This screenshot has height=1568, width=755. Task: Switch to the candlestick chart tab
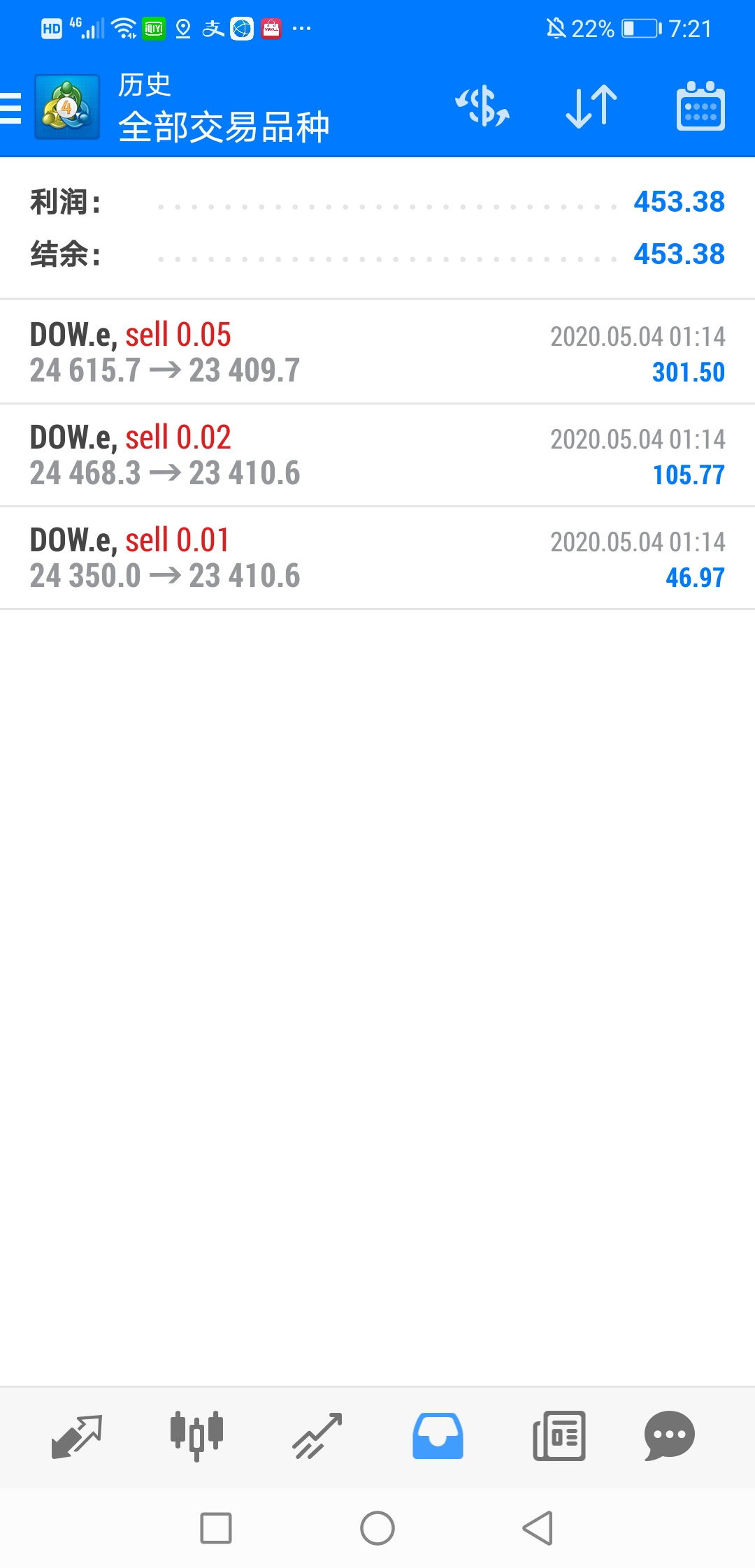[197, 1437]
